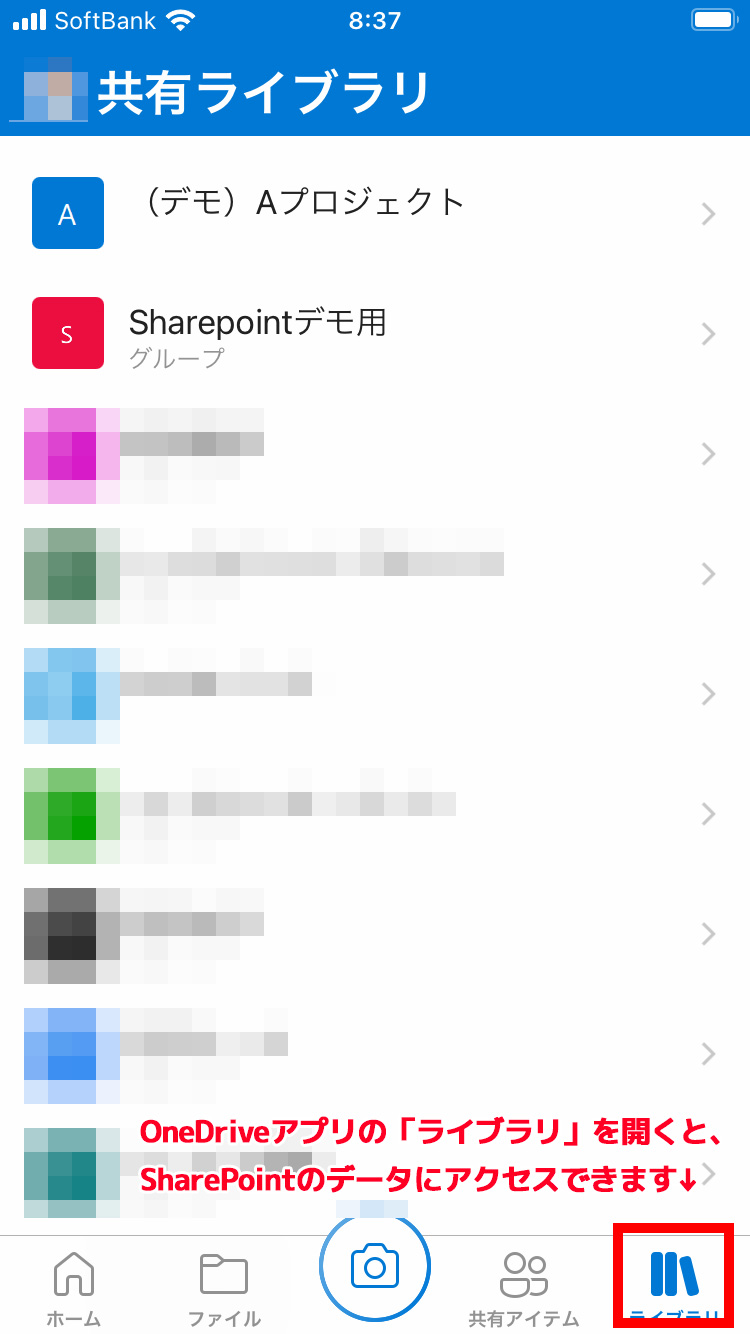Viewport: 750px width, 1334px height.
Task: Switch to the ホーム tab
Action: (73, 1286)
